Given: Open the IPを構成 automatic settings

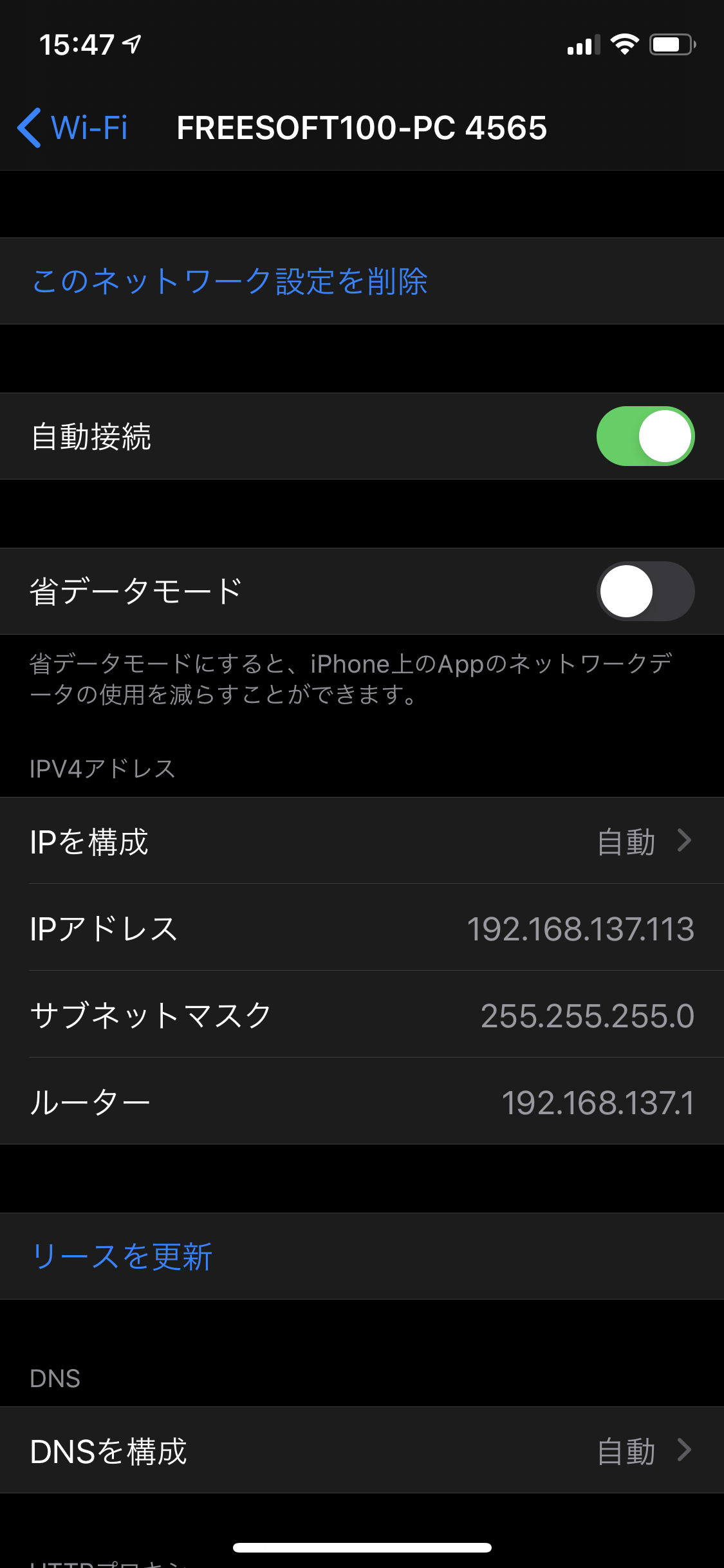Looking at the screenshot, I should pos(362,840).
